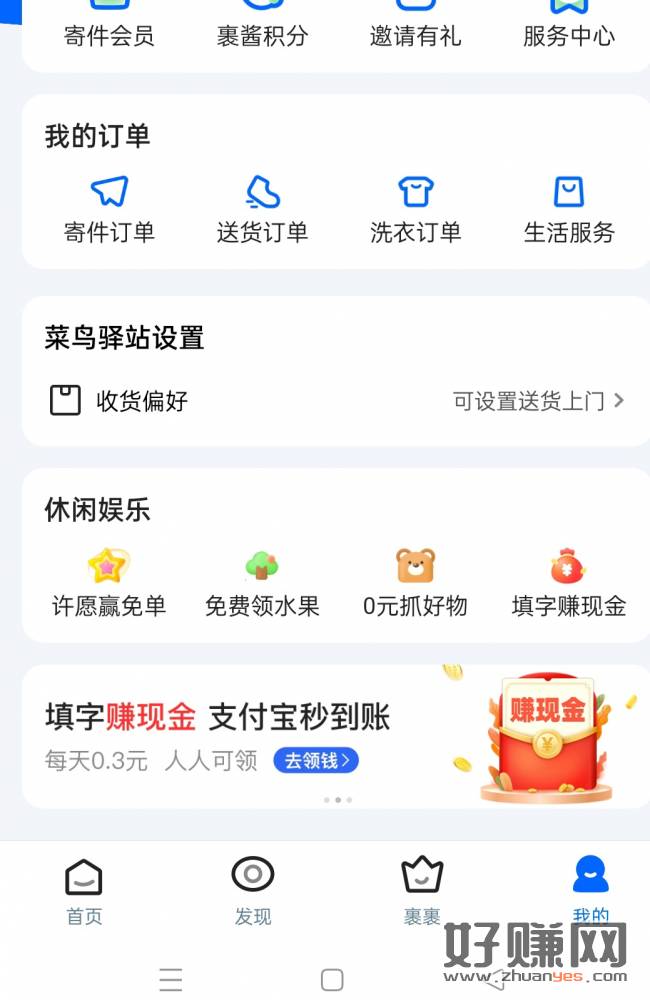Open 0元抓好物 claw game
Screen dimensions: 650x1000
click(415, 582)
